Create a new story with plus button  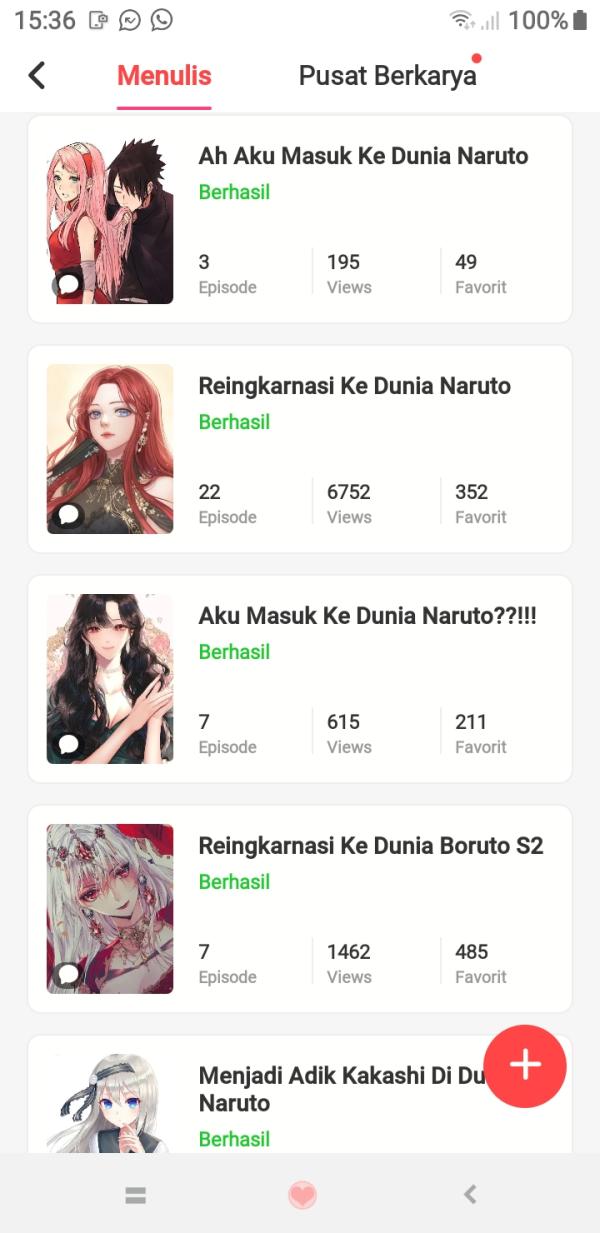tap(525, 1066)
